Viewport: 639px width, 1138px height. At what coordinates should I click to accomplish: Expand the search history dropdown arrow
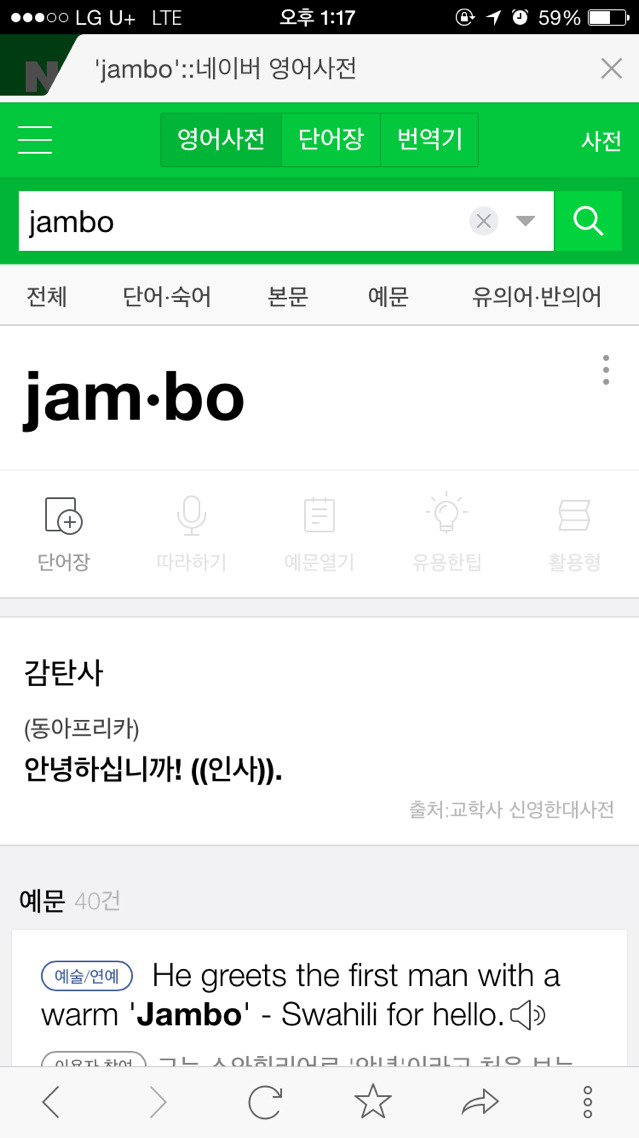[525, 222]
